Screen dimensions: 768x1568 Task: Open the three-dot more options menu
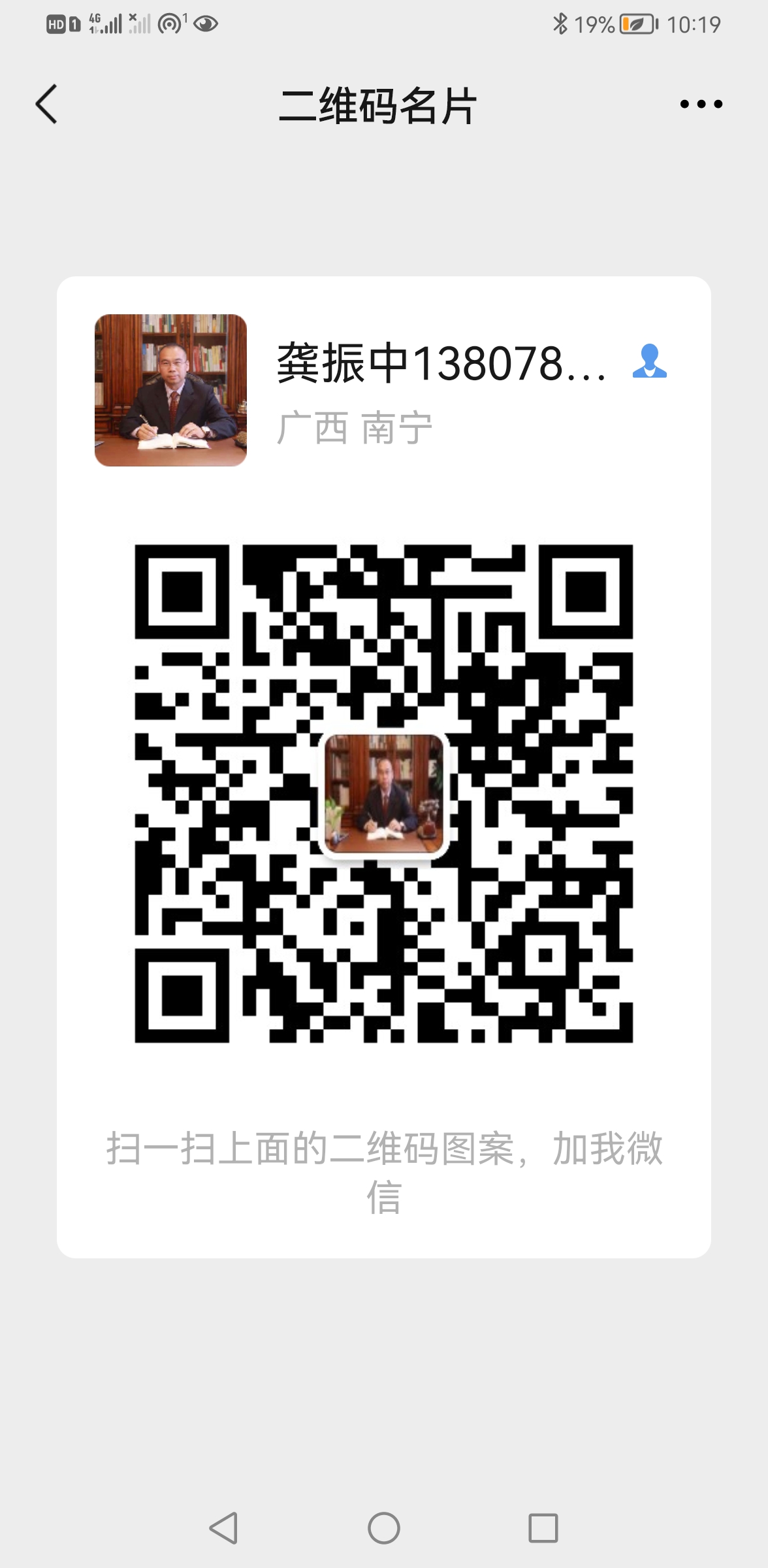[701, 104]
